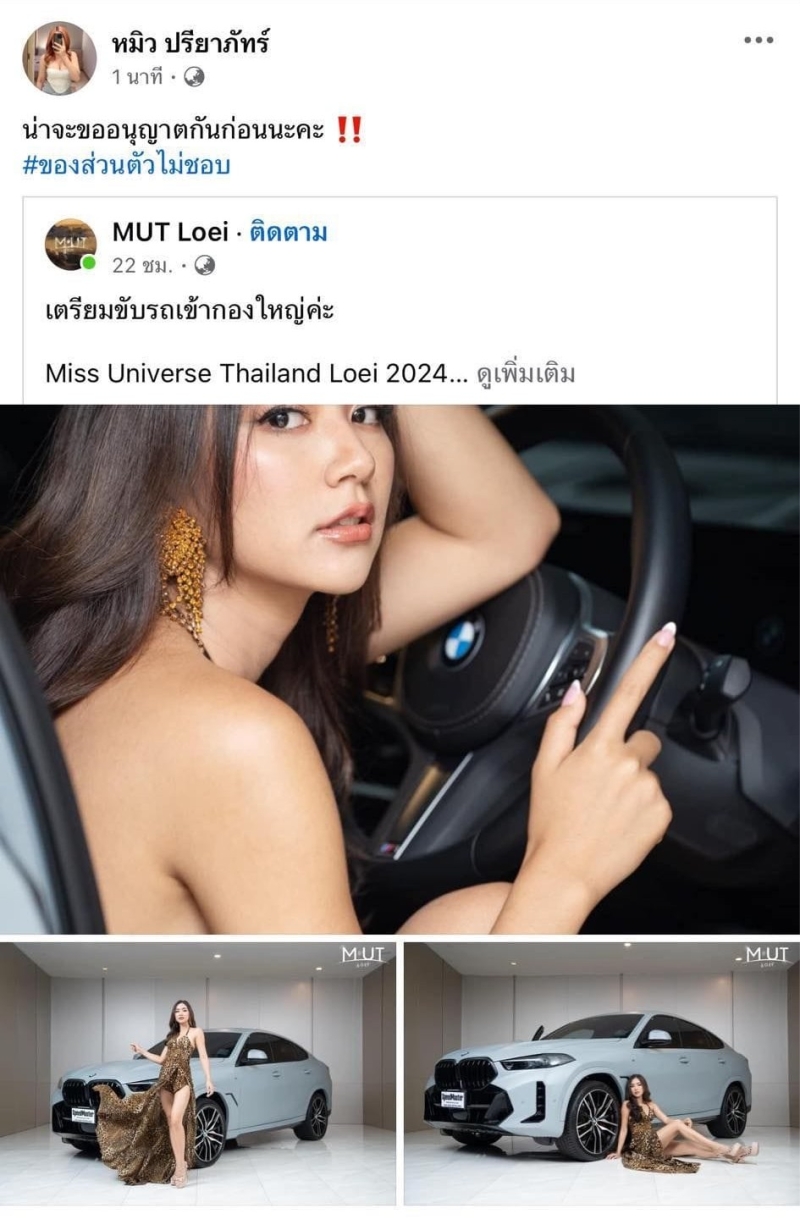This screenshot has height=1225, width=800.
Task: Follow MUT Loei with ติดตาม
Action: [x=288, y=233]
